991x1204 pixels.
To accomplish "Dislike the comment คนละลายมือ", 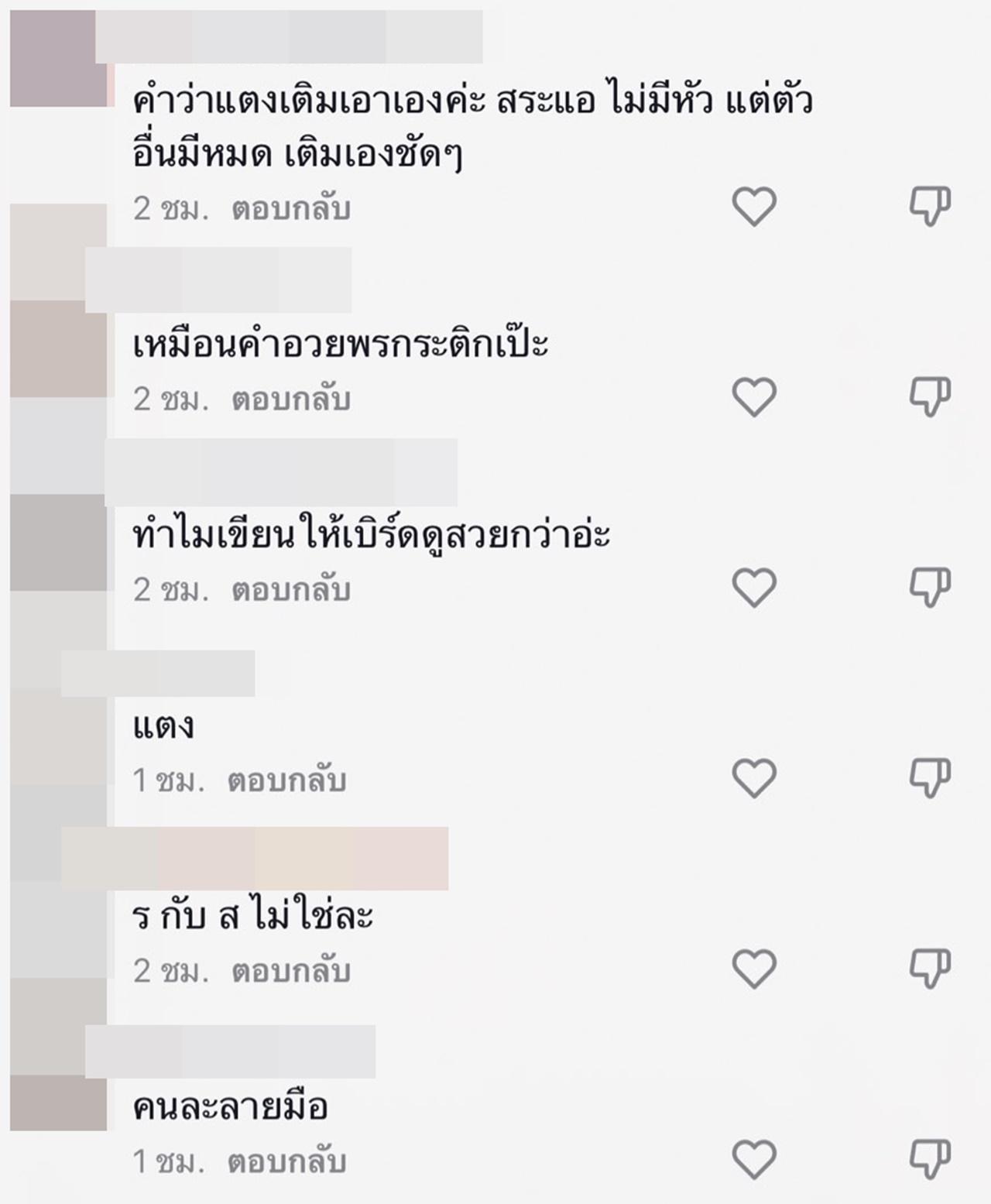I will (929, 1159).
